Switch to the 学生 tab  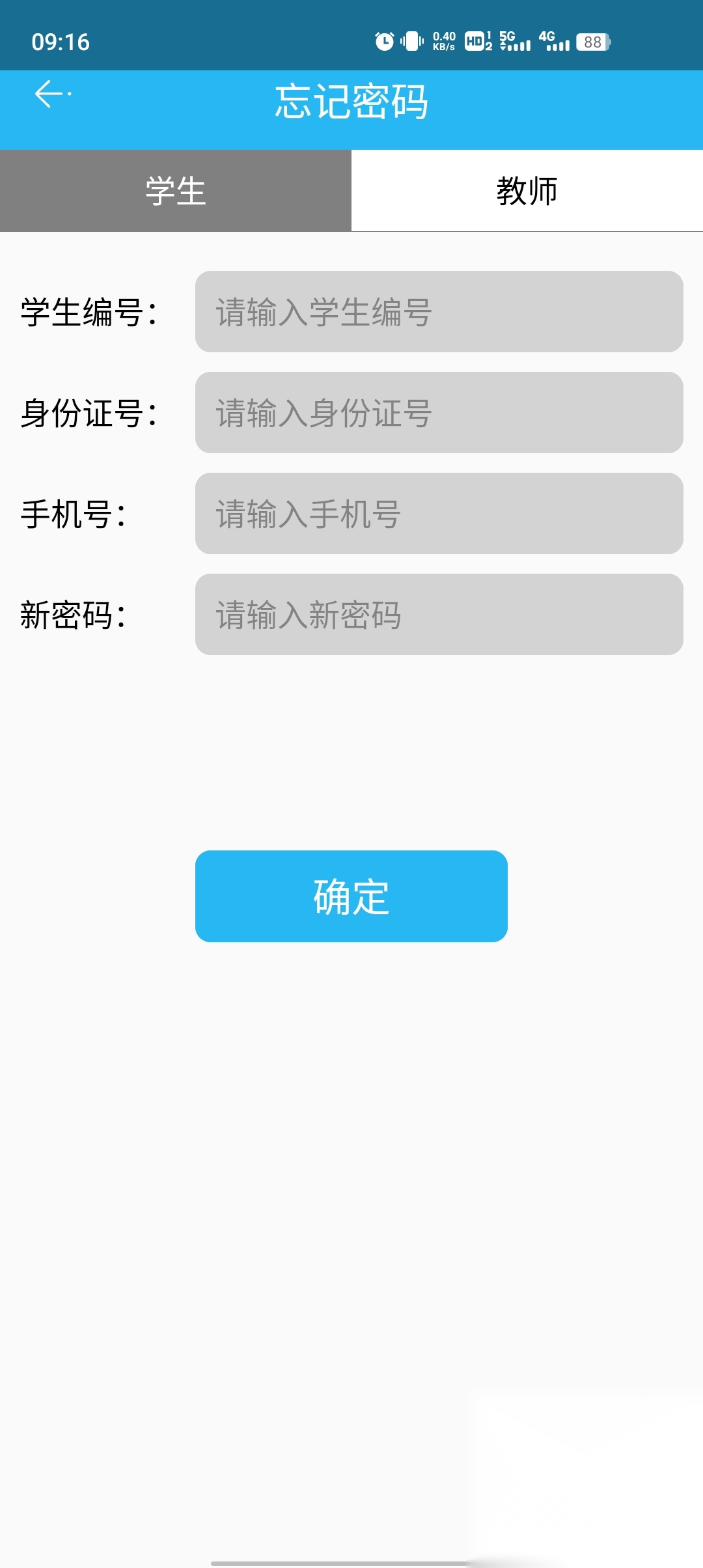[x=176, y=190]
